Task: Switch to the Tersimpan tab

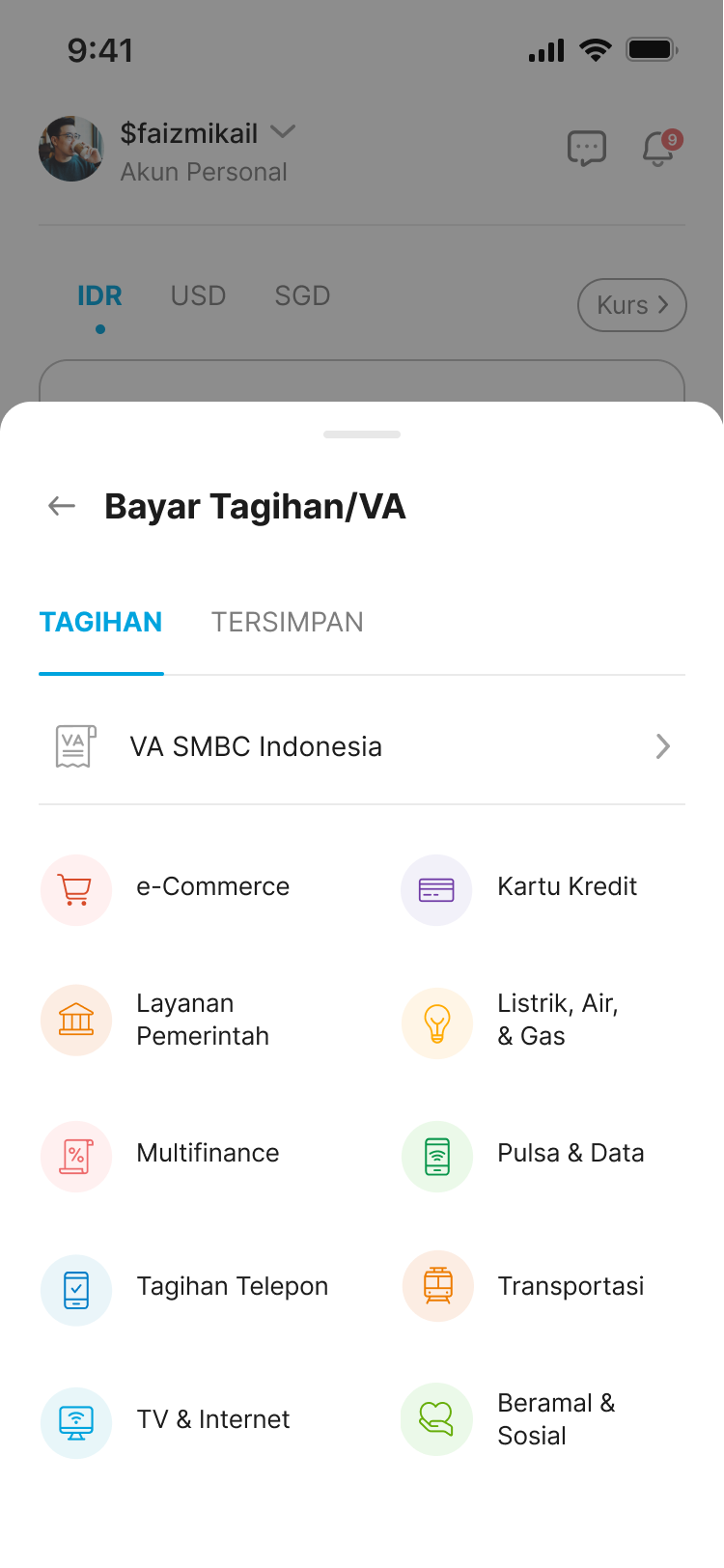Action: [x=287, y=622]
